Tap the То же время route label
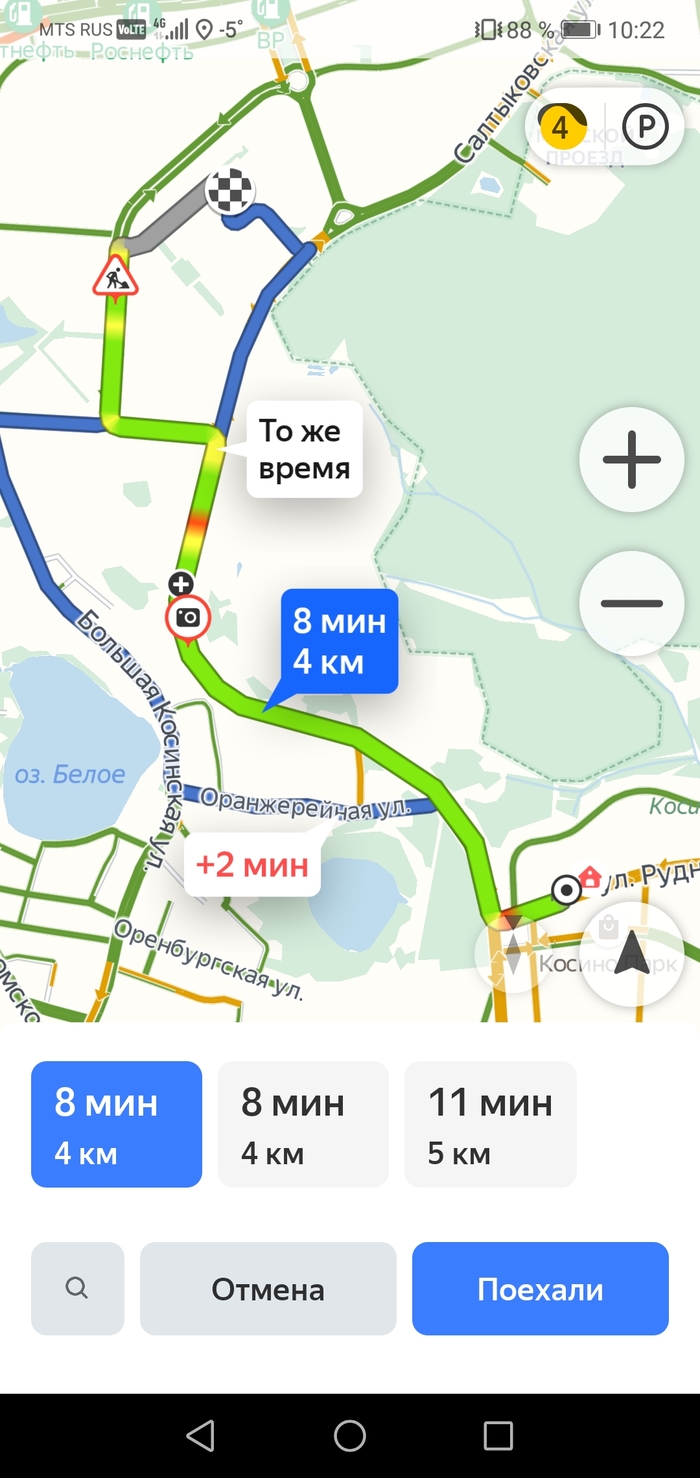 pos(304,449)
